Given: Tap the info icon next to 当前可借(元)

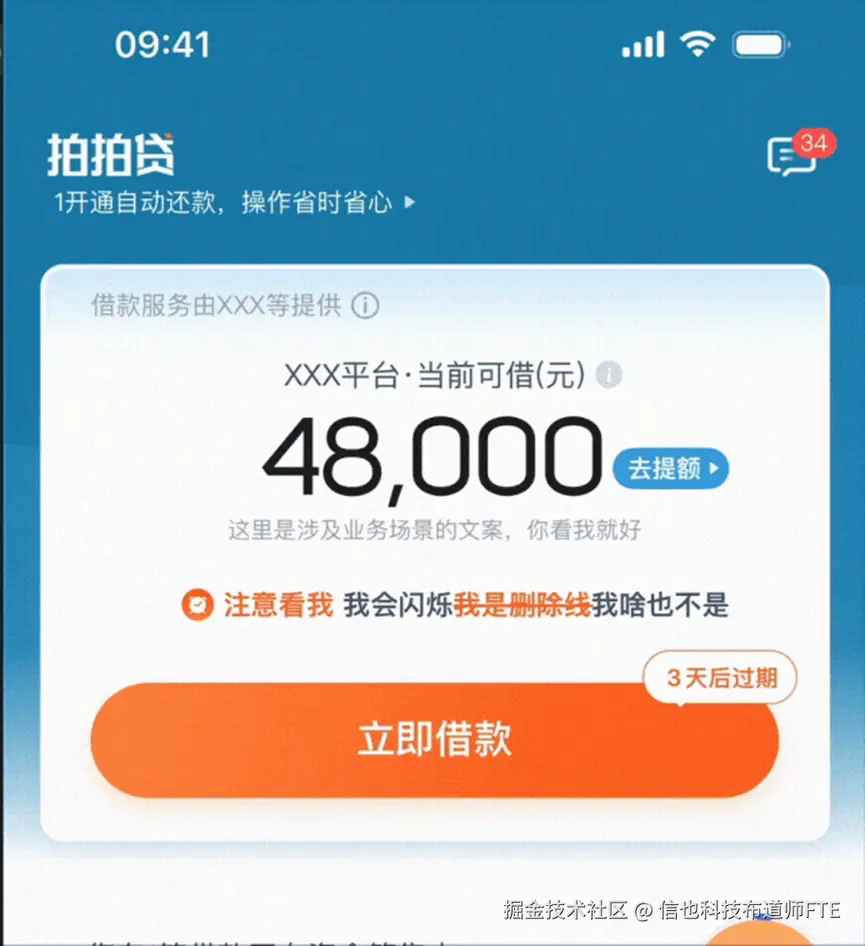Looking at the screenshot, I should coord(609,376).
